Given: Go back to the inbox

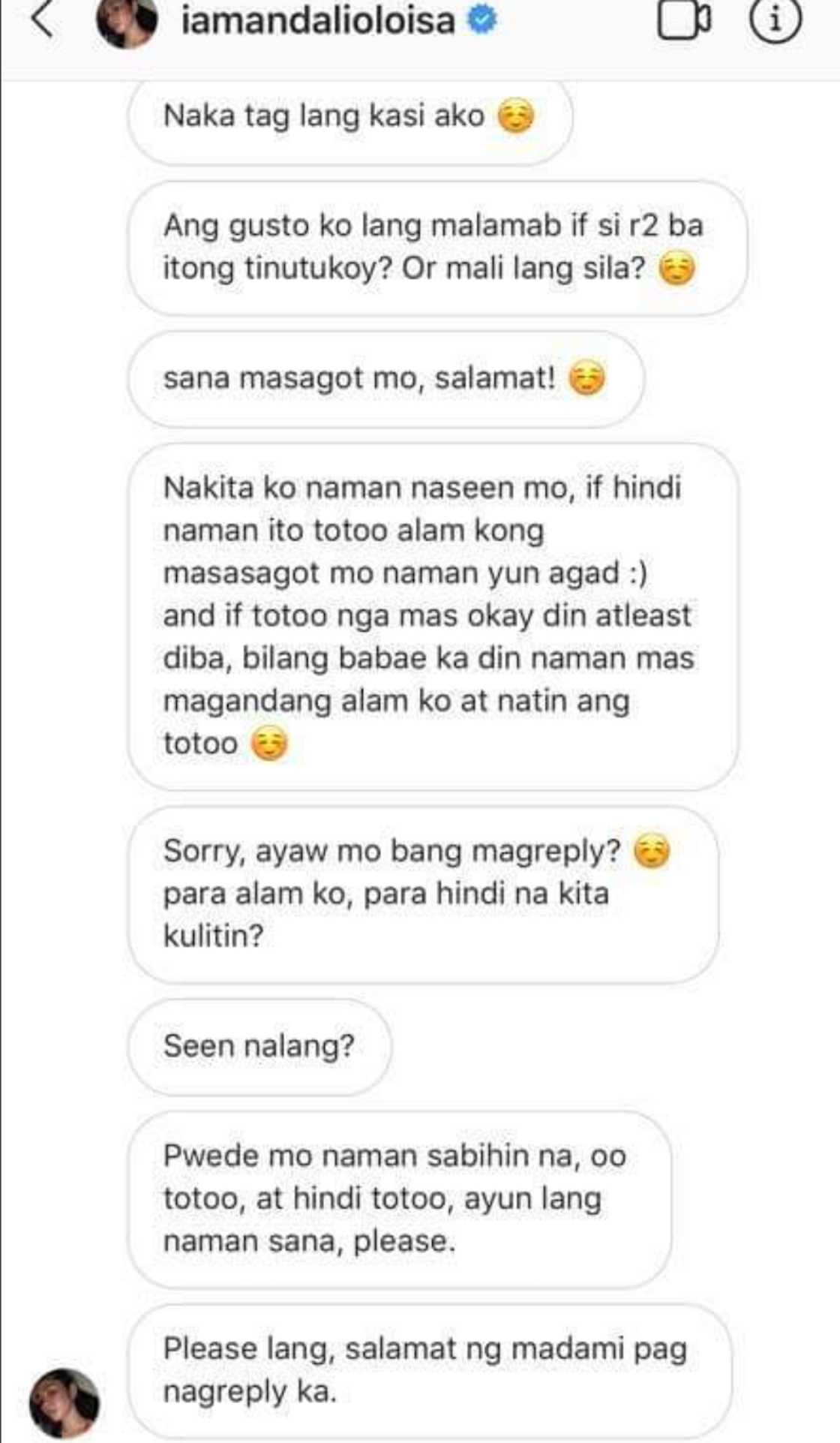Looking at the screenshot, I should point(43,20).
